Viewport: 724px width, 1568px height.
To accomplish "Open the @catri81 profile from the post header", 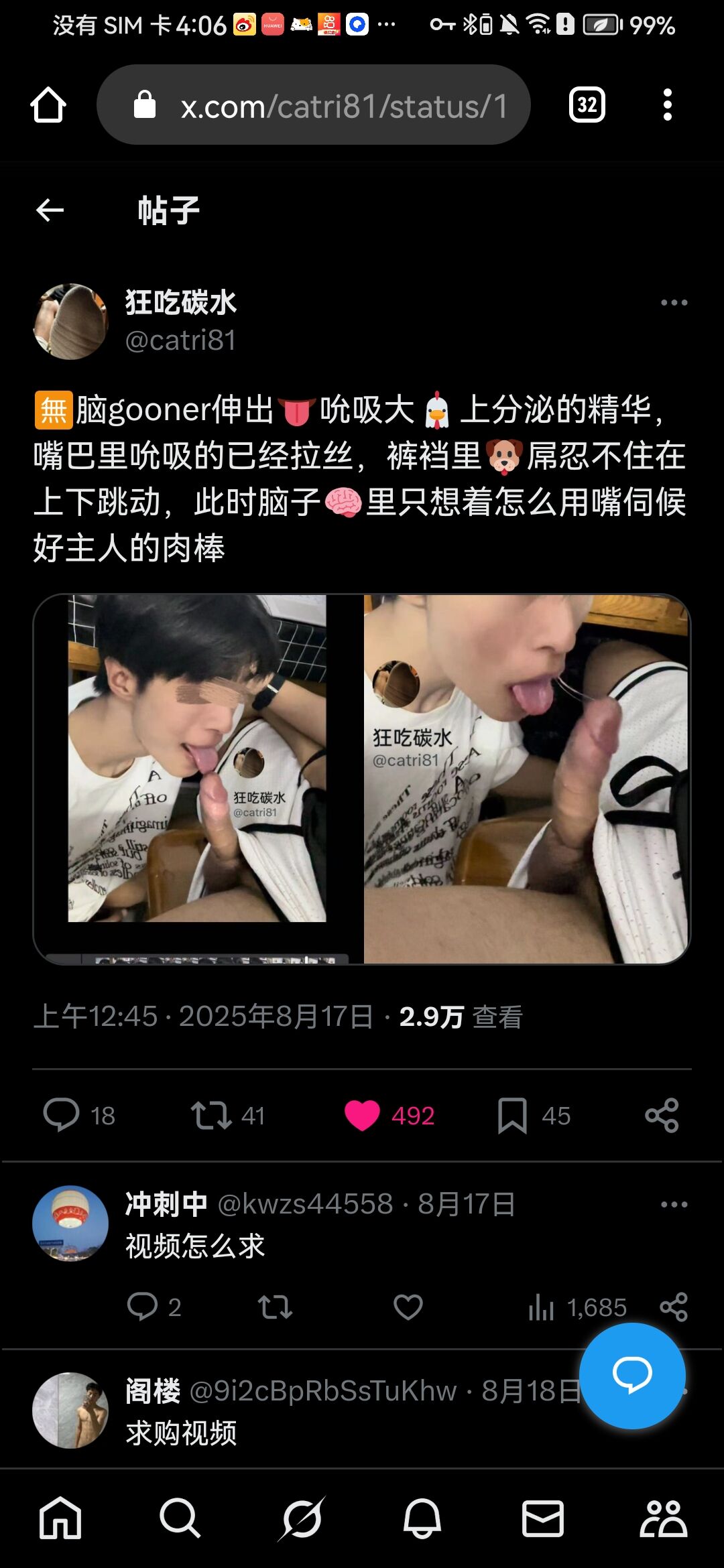I will point(180,340).
